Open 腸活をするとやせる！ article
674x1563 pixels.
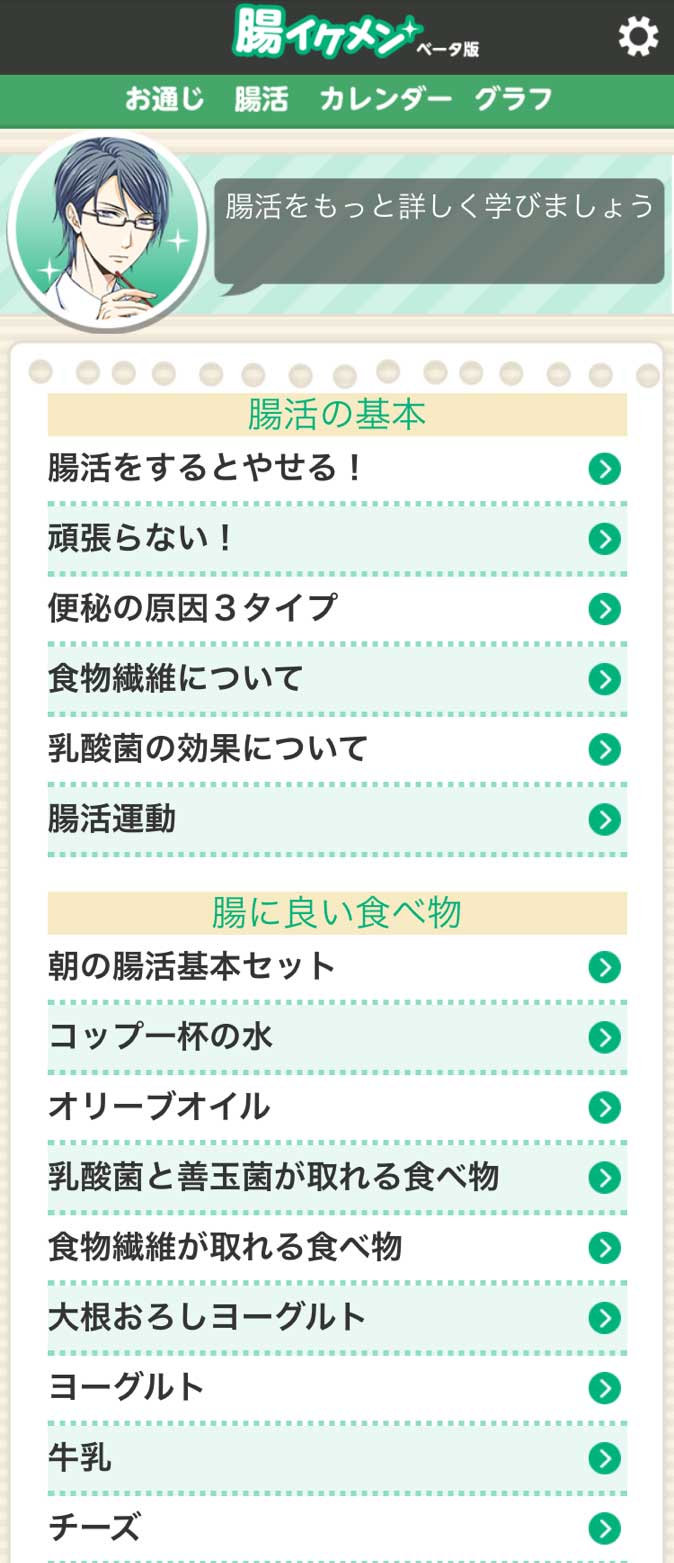tap(337, 468)
